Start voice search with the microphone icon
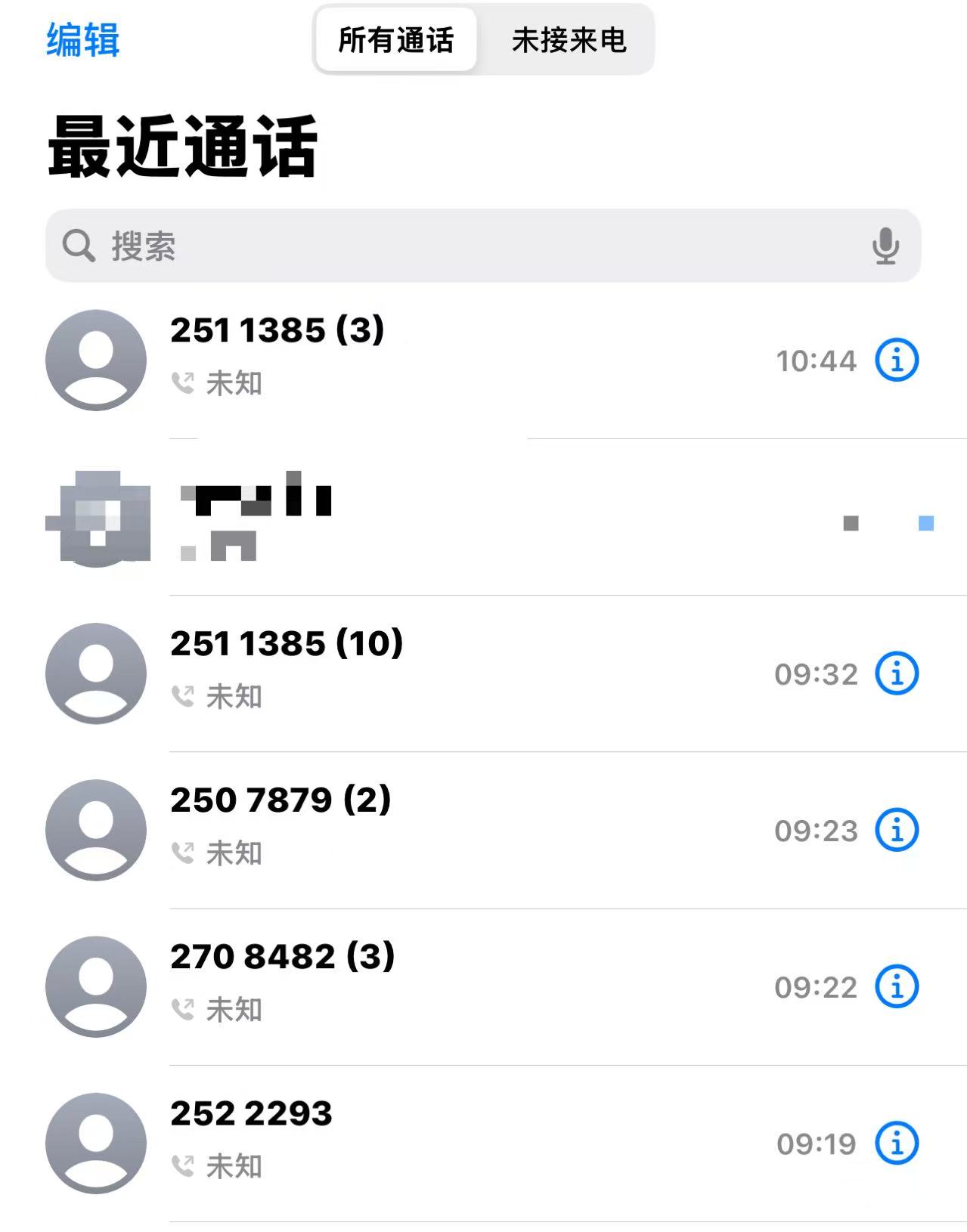Viewport: 967px width, 1232px height. coord(885,246)
